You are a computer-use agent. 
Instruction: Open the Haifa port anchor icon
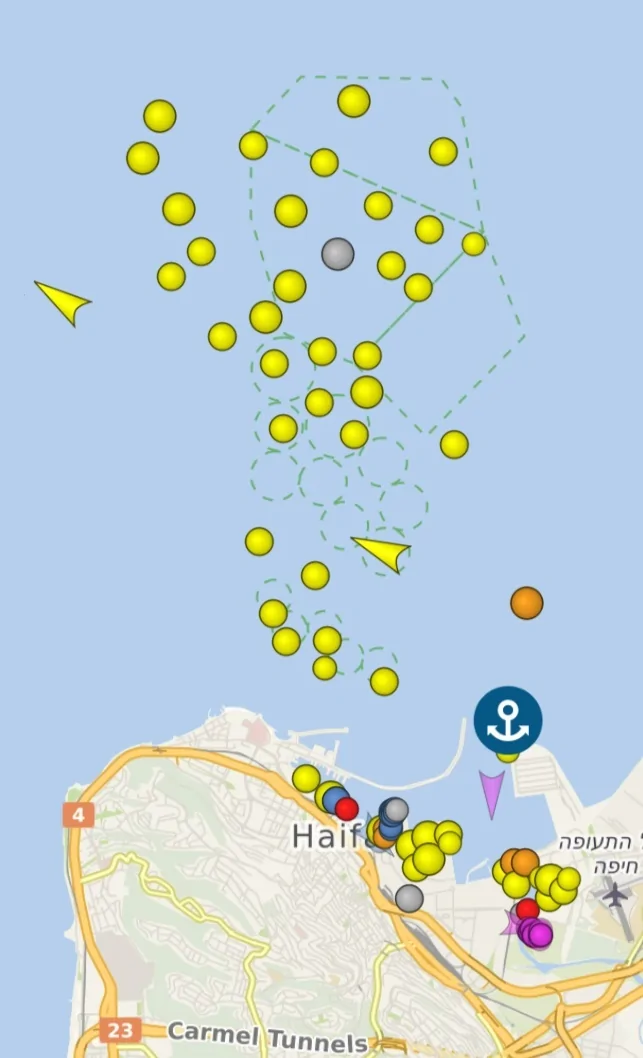pos(508,720)
